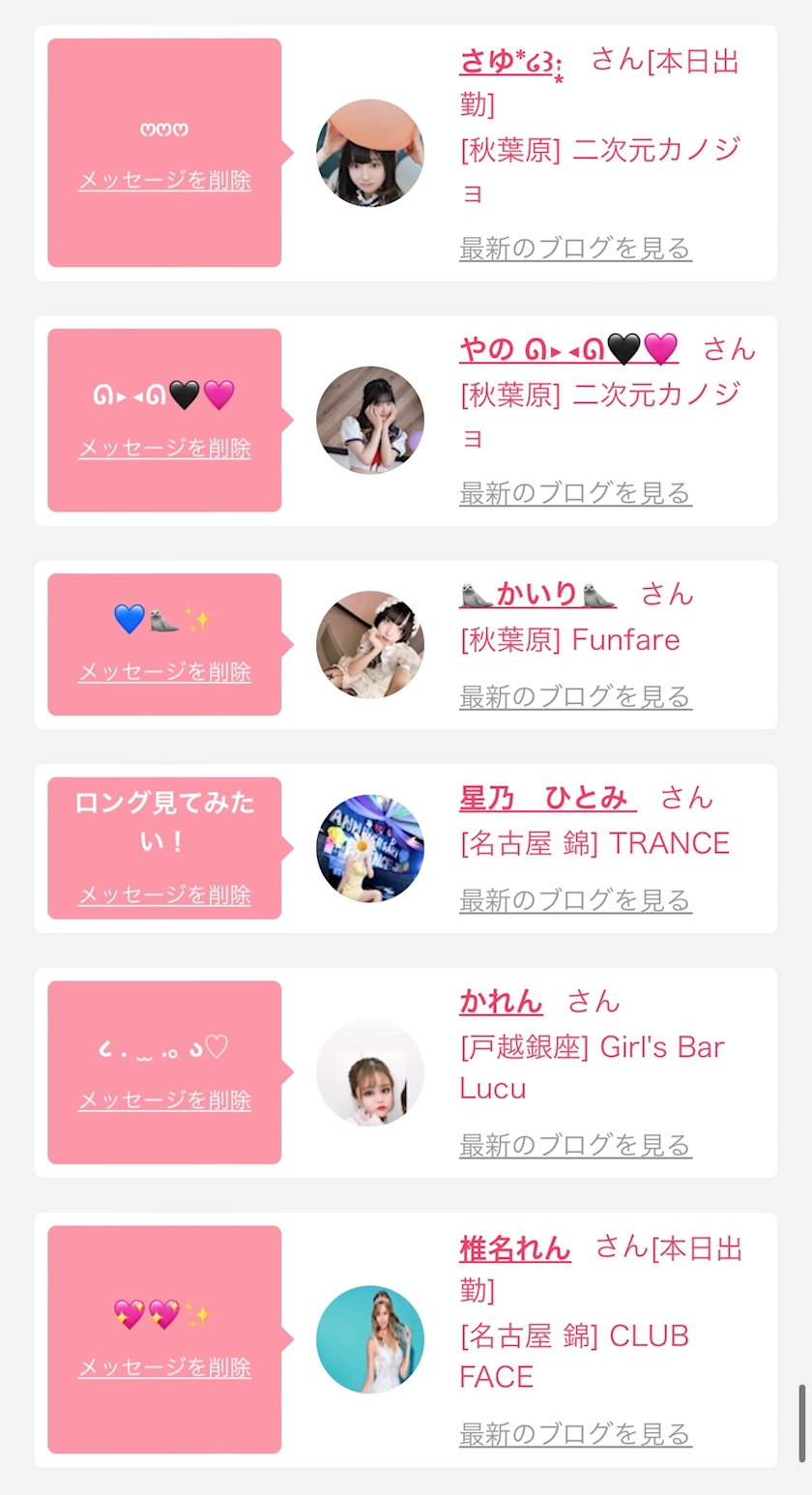Open かいり's profile name link
This screenshot has width=812, height=1495.
[x=537, y=594]
